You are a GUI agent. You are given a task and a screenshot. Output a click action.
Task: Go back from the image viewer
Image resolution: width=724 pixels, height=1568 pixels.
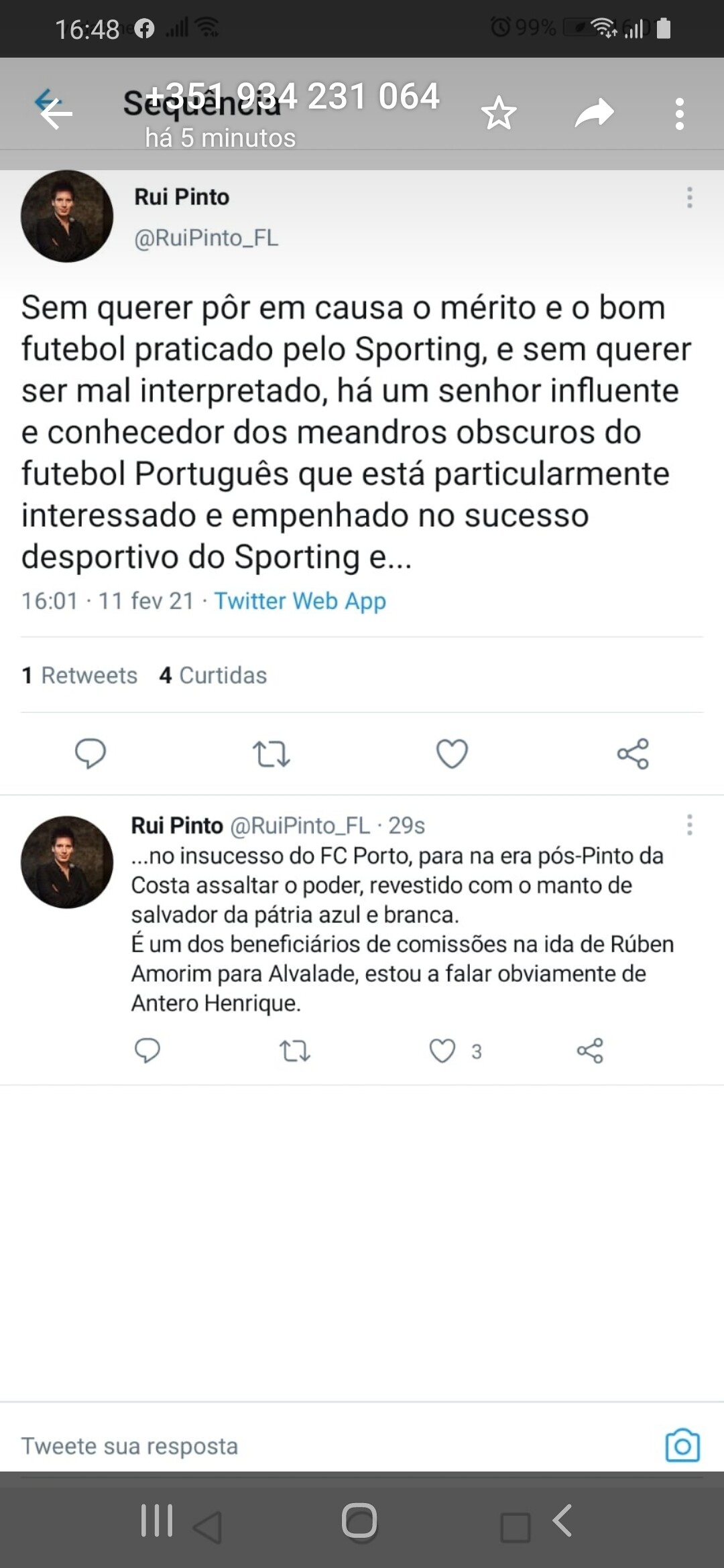pyautogui.click(x=56, y=114)
